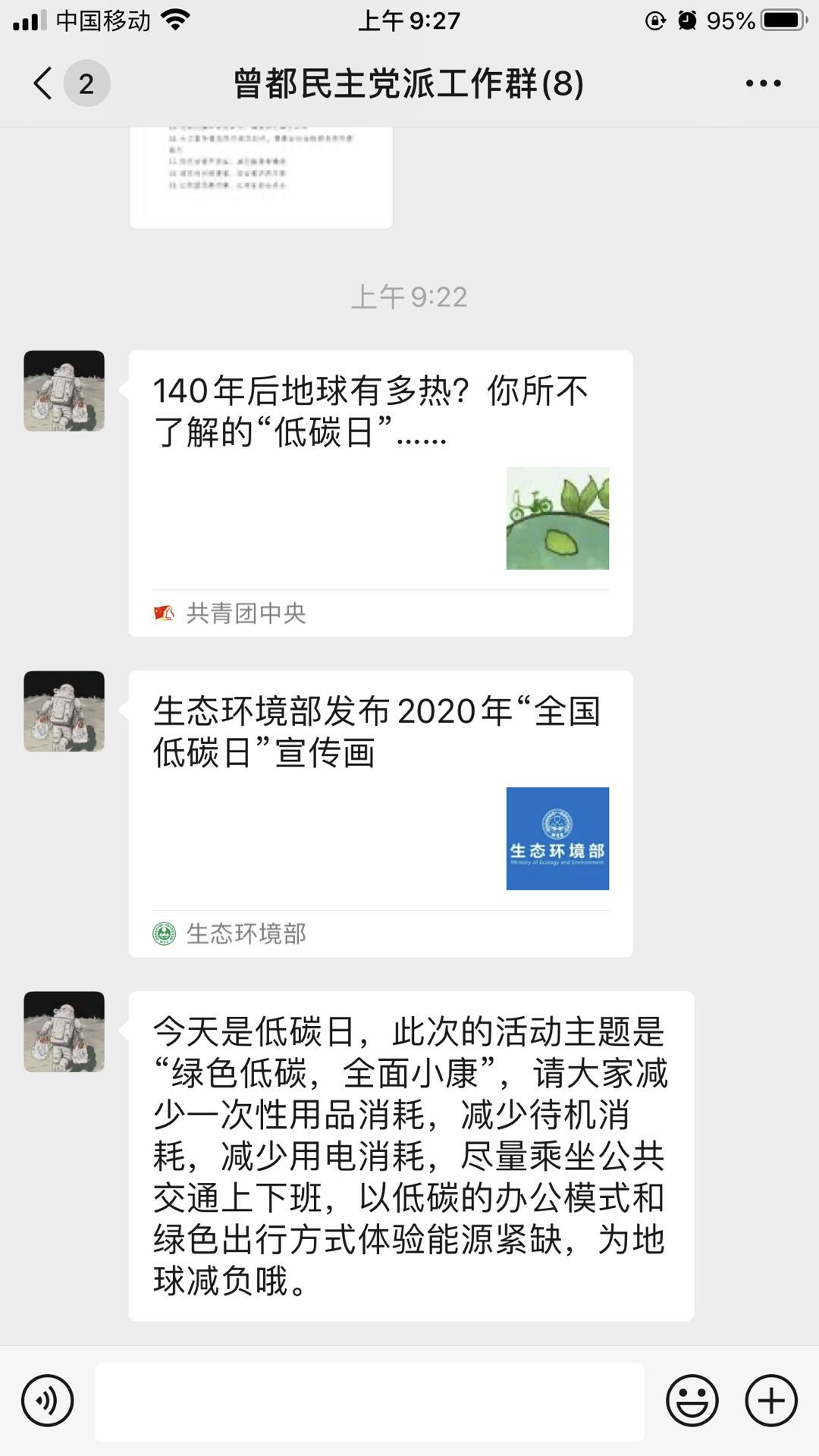Open group chat info via three dots
This screenshot has height=1456, width=819.
(x=763, y=83)
